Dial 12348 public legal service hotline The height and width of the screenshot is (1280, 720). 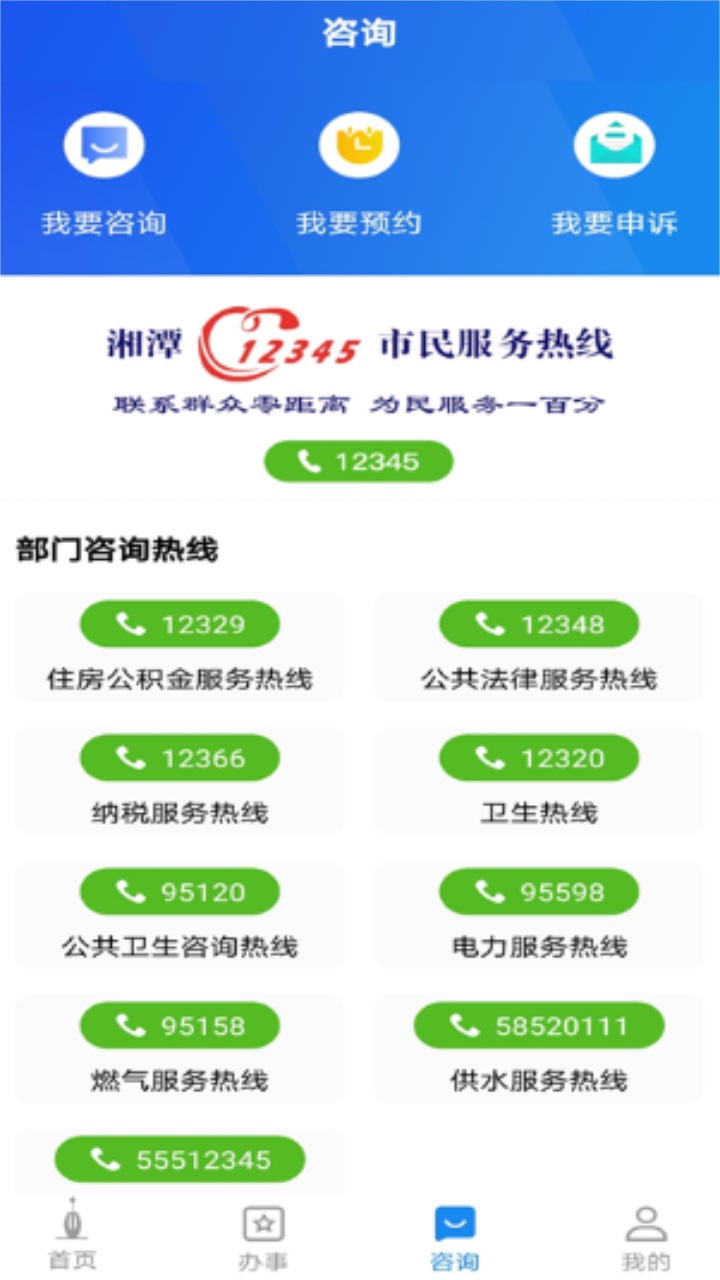click(x=539, y=625)
